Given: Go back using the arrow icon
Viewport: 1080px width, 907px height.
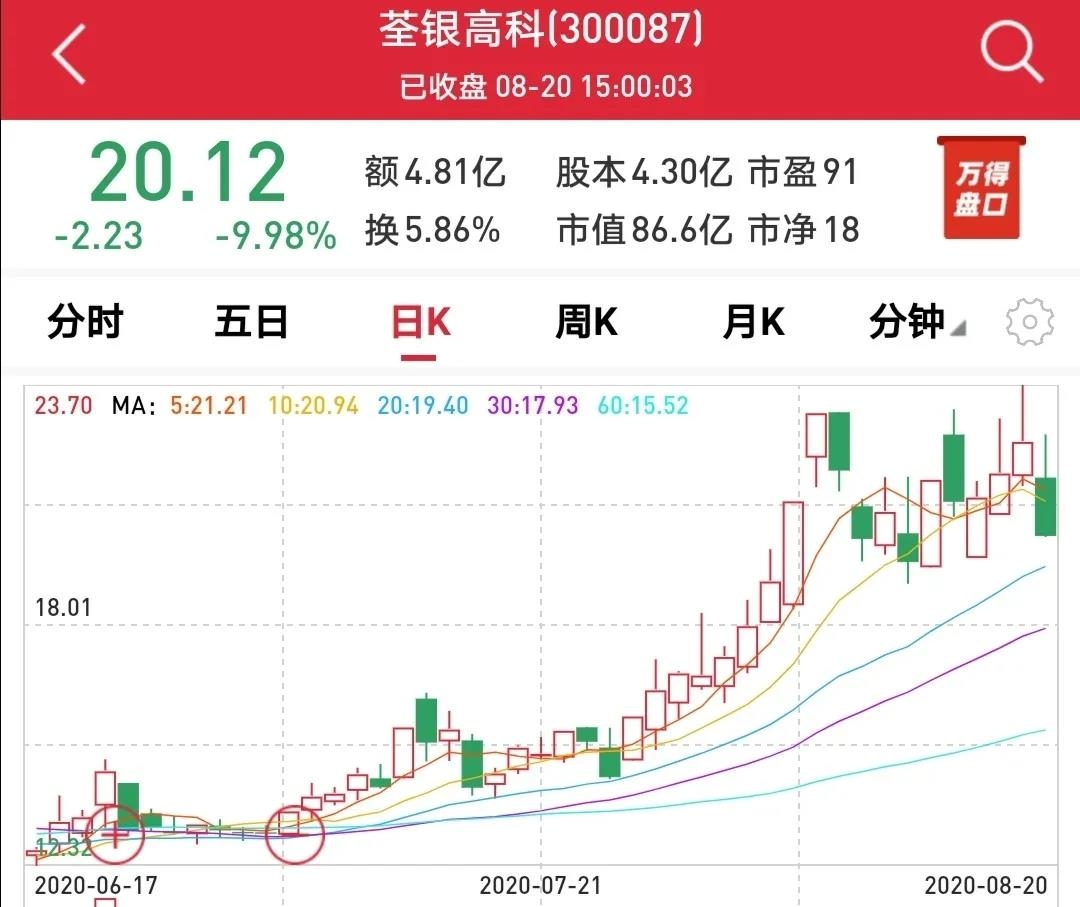Looking at the screenshot, I should (70, 54).
